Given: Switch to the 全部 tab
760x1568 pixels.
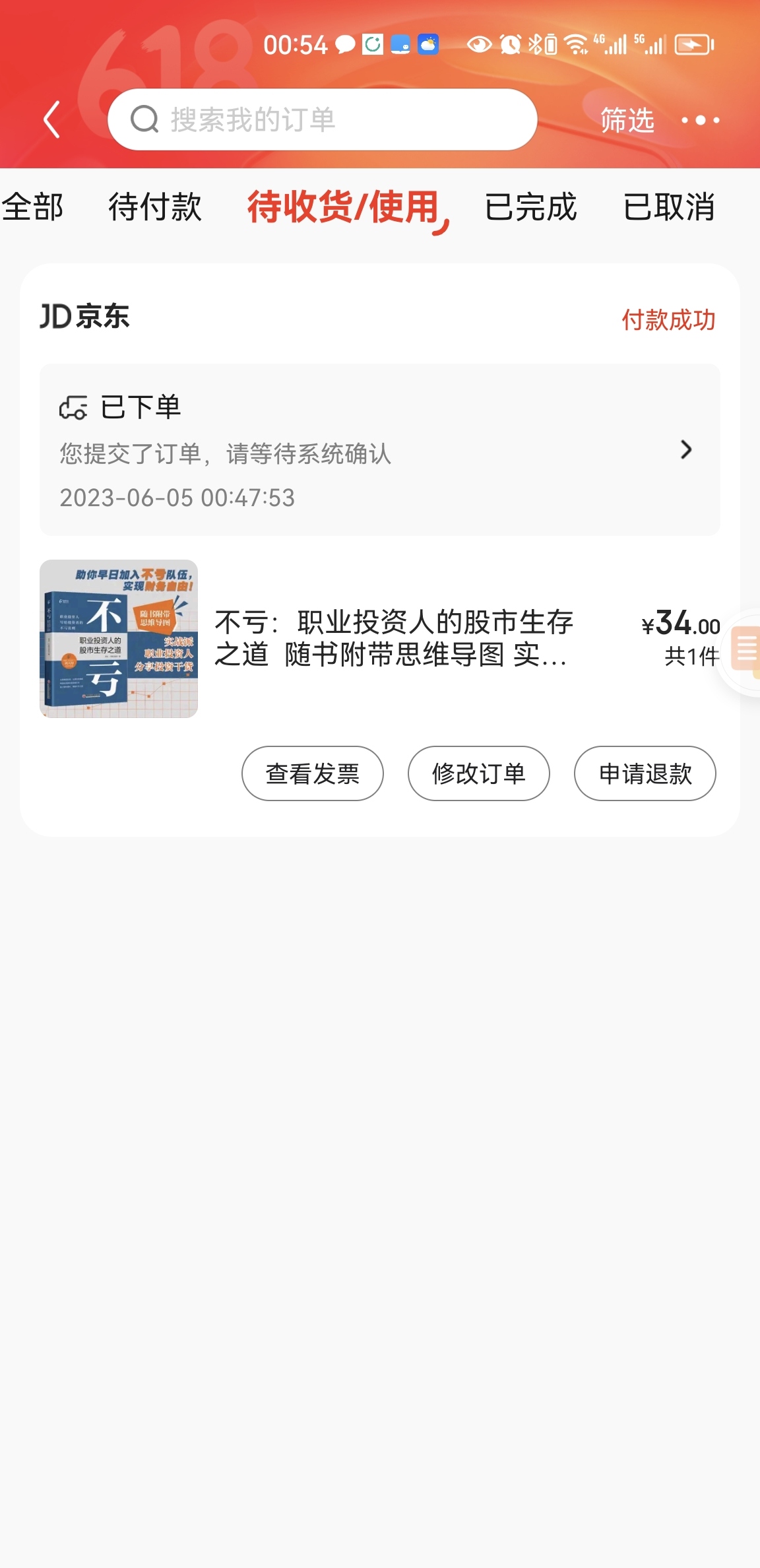Looking at the screenshot, I should coord(32,207).
